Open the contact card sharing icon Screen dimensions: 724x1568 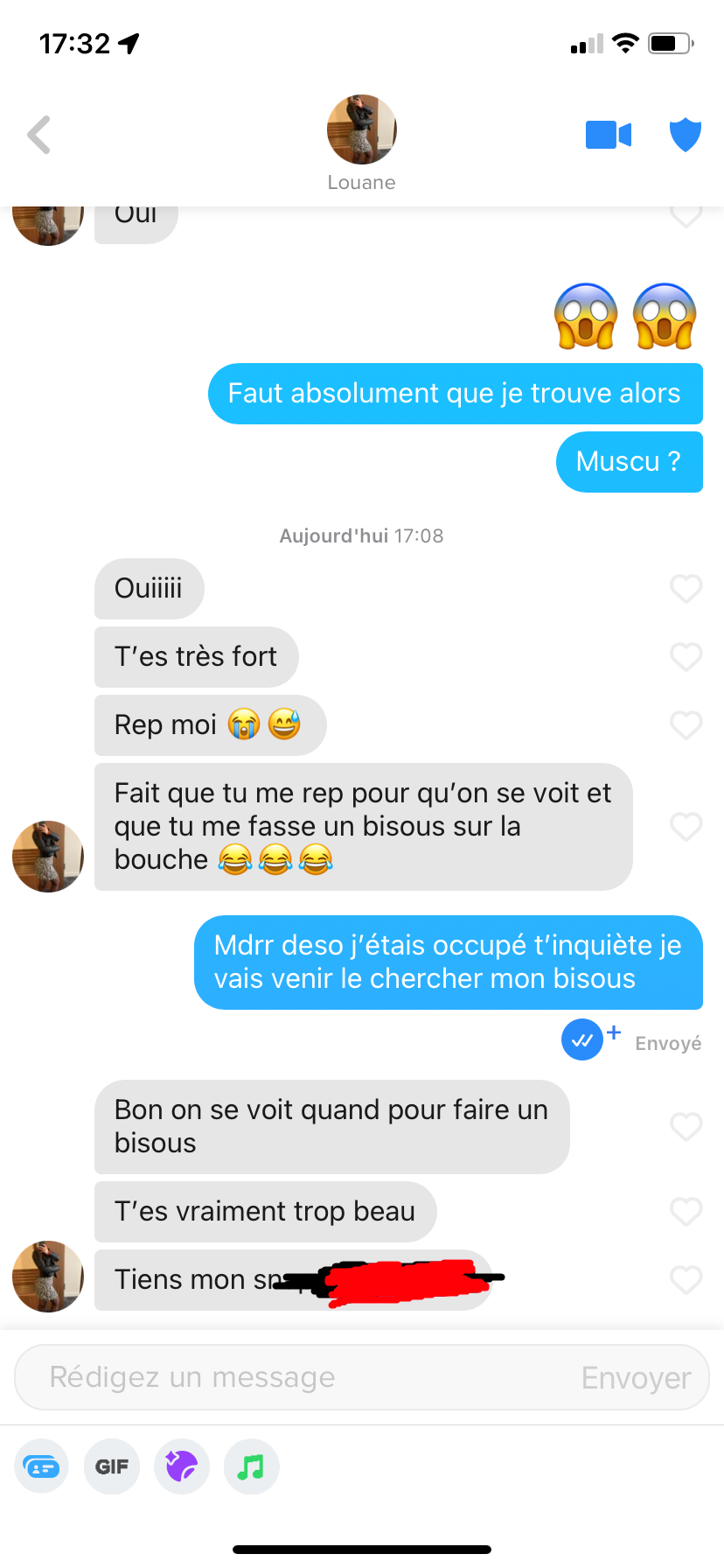41,1466
